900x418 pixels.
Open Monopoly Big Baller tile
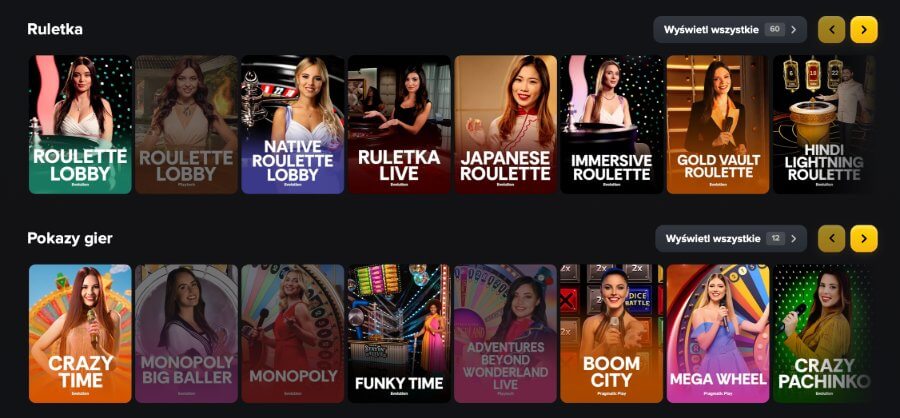[186, 333]
